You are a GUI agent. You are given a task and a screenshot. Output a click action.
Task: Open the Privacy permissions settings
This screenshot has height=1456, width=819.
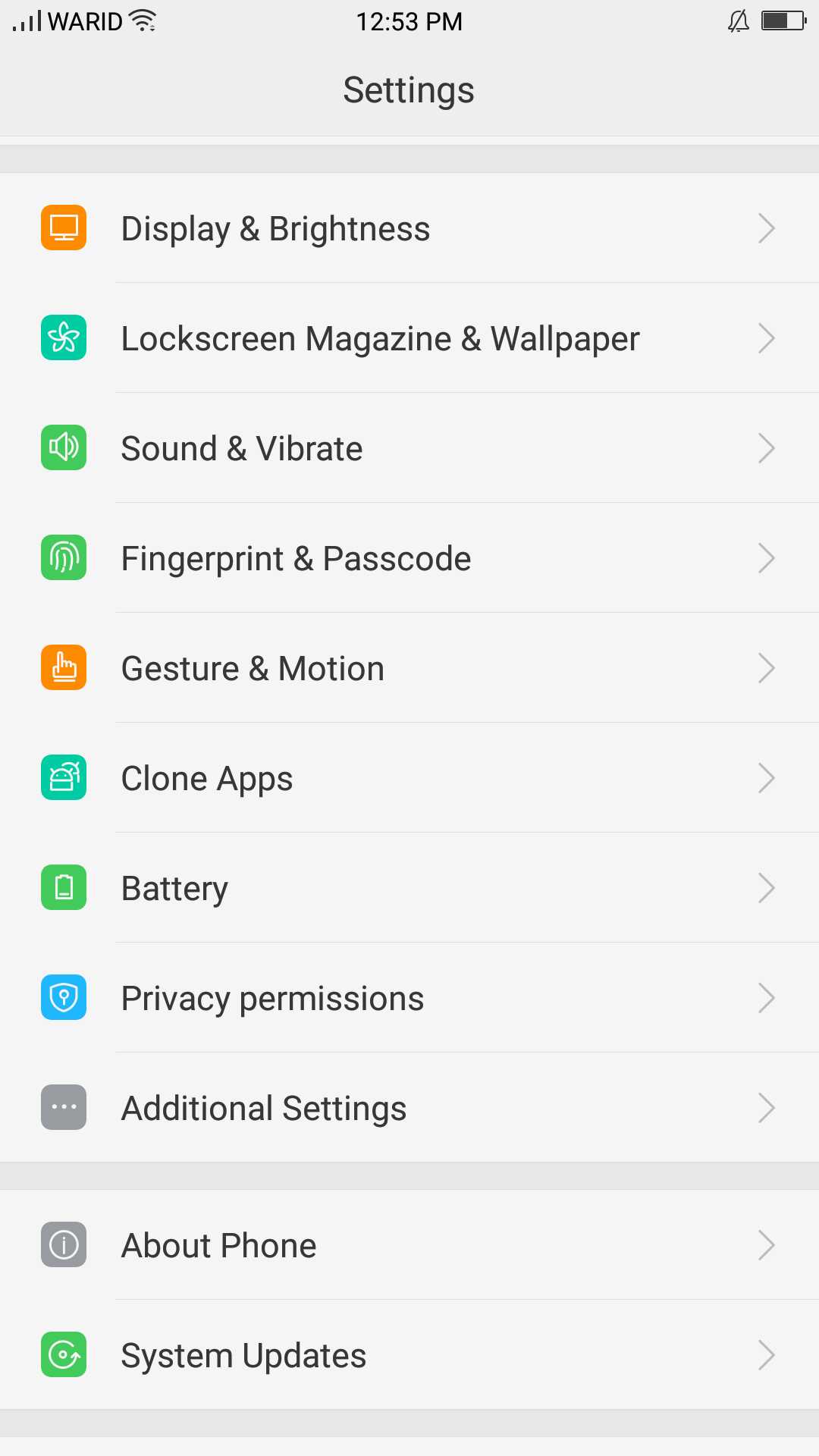click(x=409, y=997)
